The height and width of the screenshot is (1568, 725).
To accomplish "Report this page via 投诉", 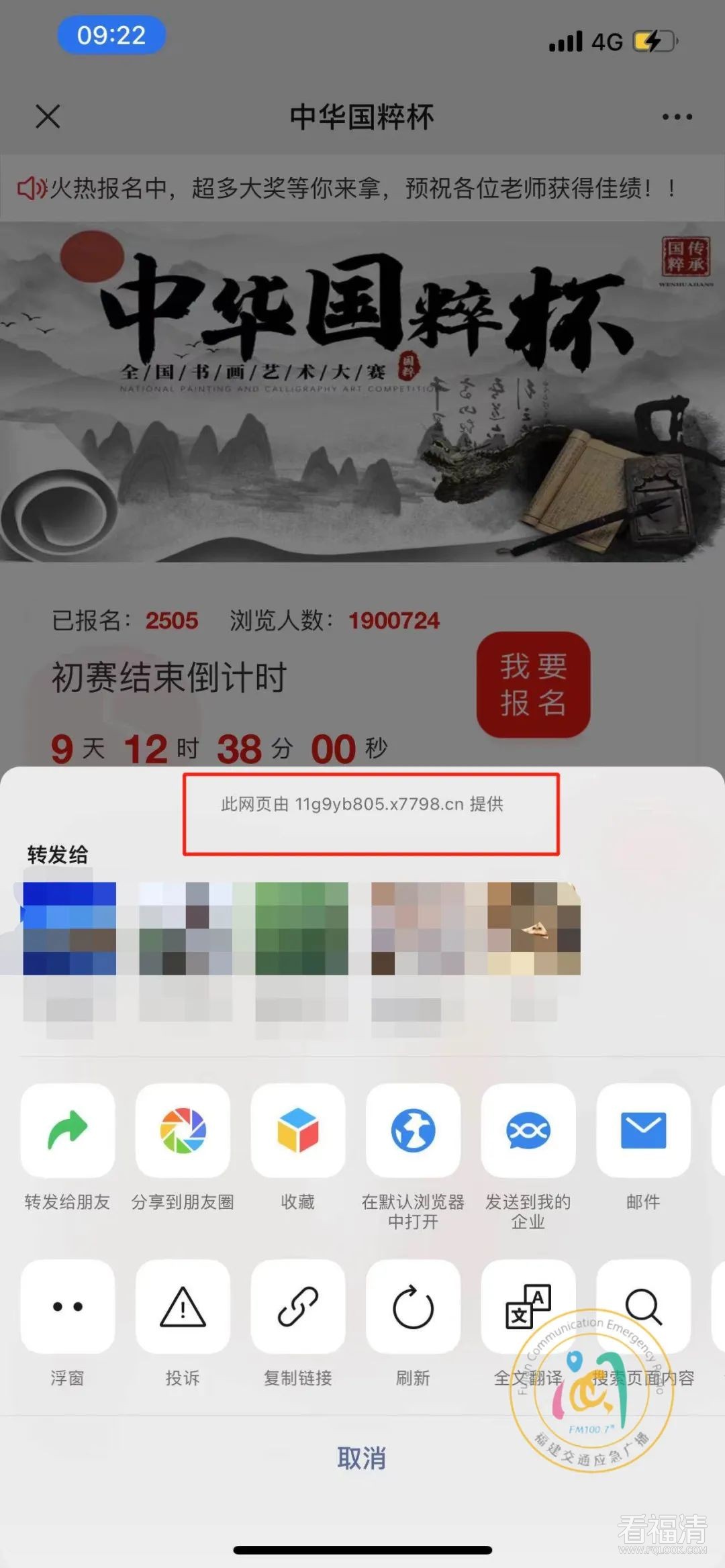I will click(x=183, y=1306).
